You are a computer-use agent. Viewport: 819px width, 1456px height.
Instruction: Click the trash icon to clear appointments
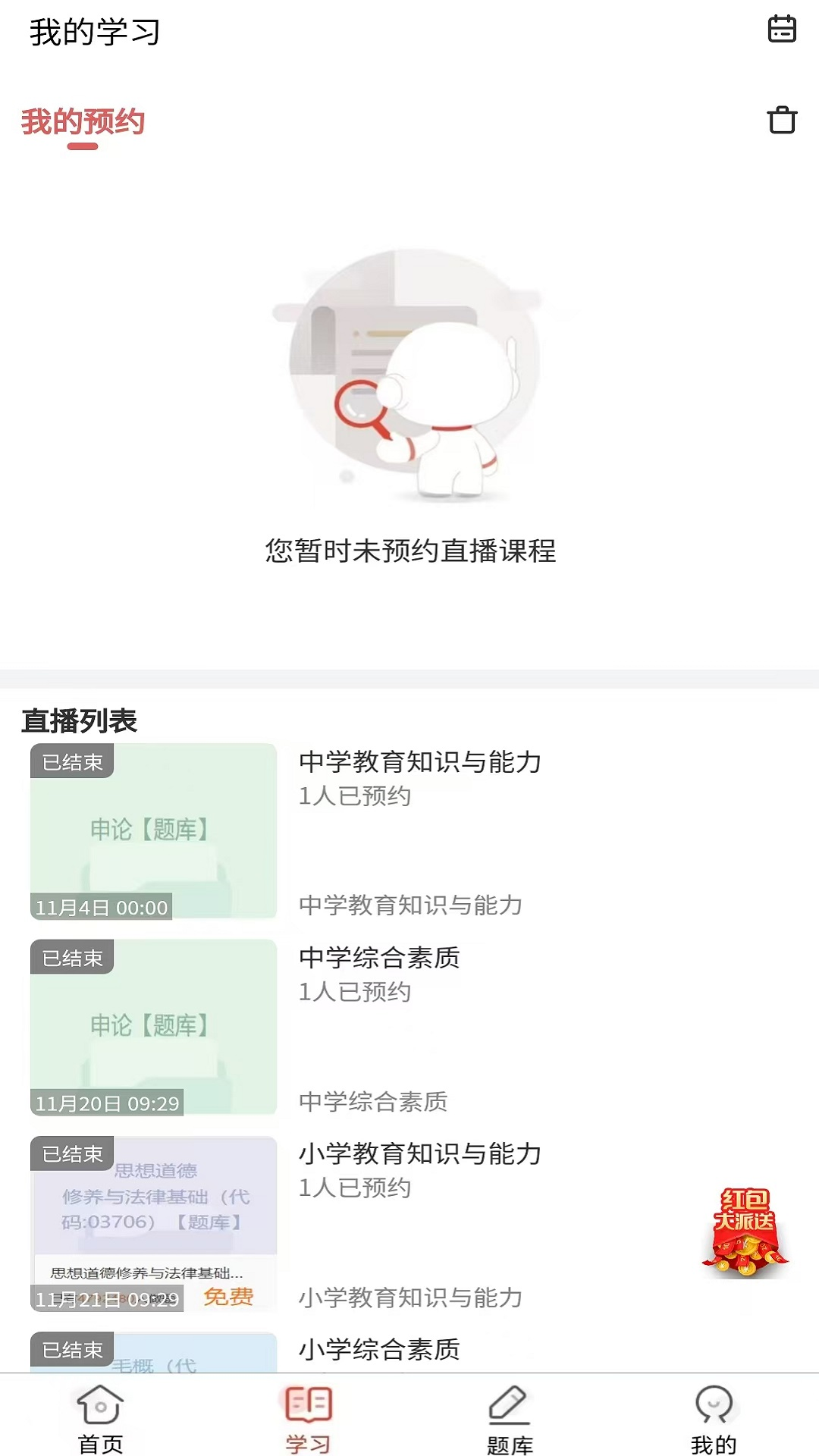click(x=783, y=120)
